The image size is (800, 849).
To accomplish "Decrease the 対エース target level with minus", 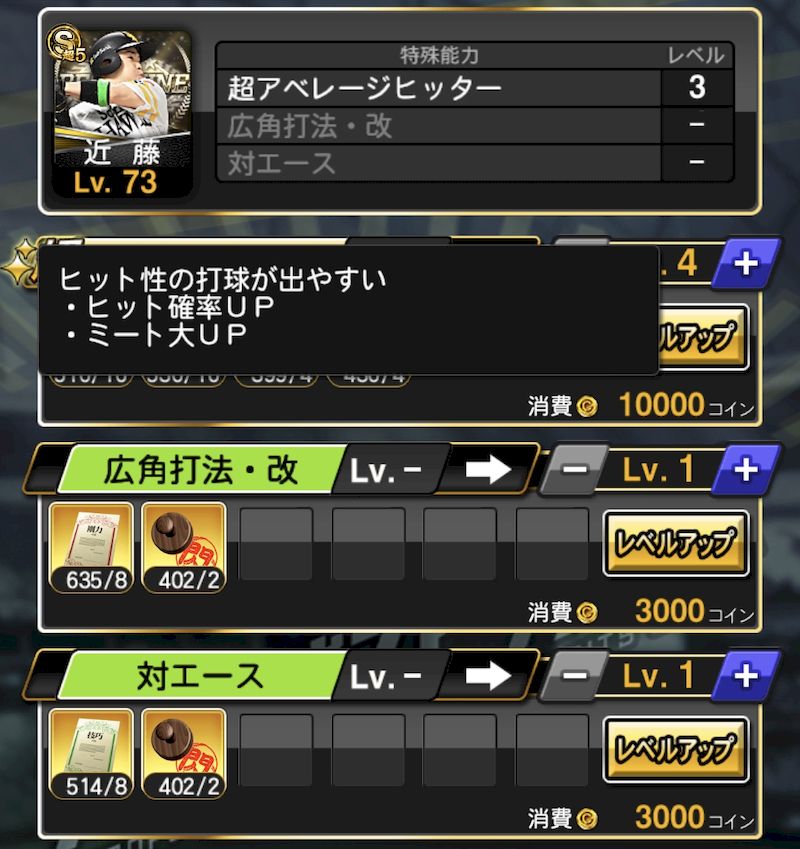I will 574,676.
